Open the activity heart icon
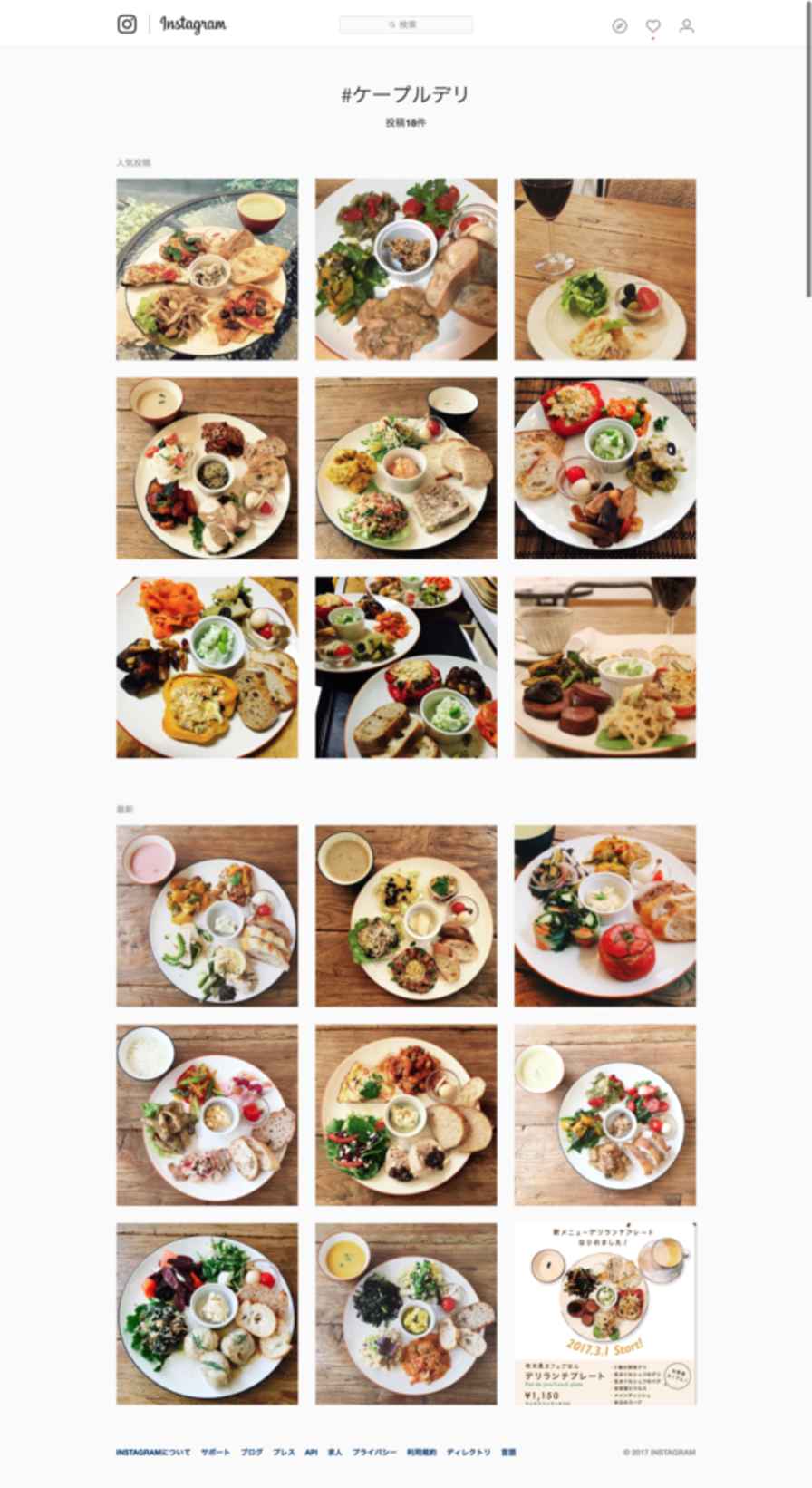Image resolution: width=812 pixels, height=1488 pixels. pos(652,26)
